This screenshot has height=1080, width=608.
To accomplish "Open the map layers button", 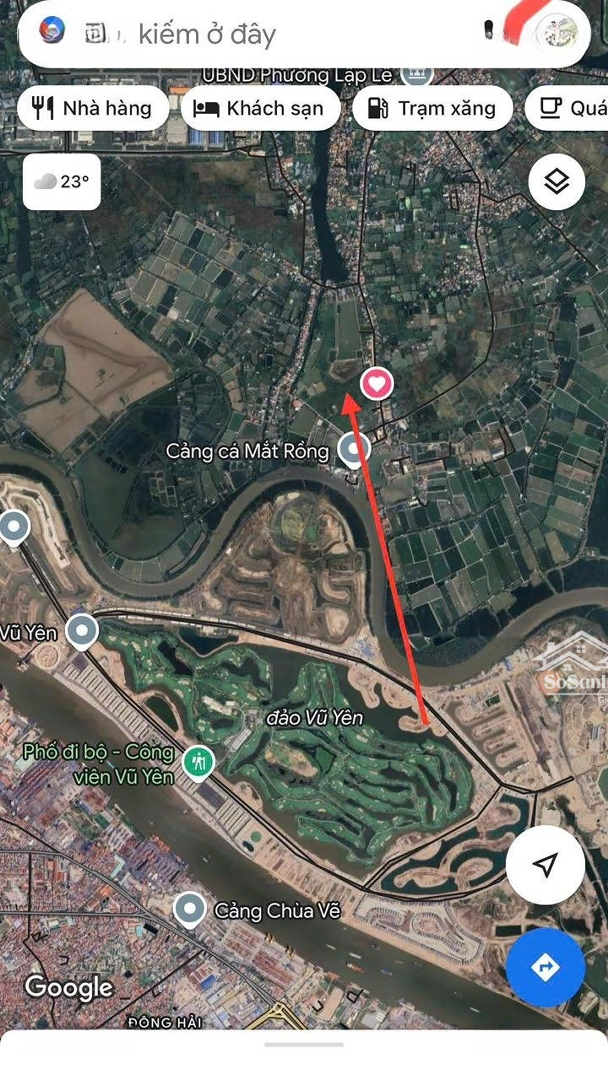I will pos(556,181).
